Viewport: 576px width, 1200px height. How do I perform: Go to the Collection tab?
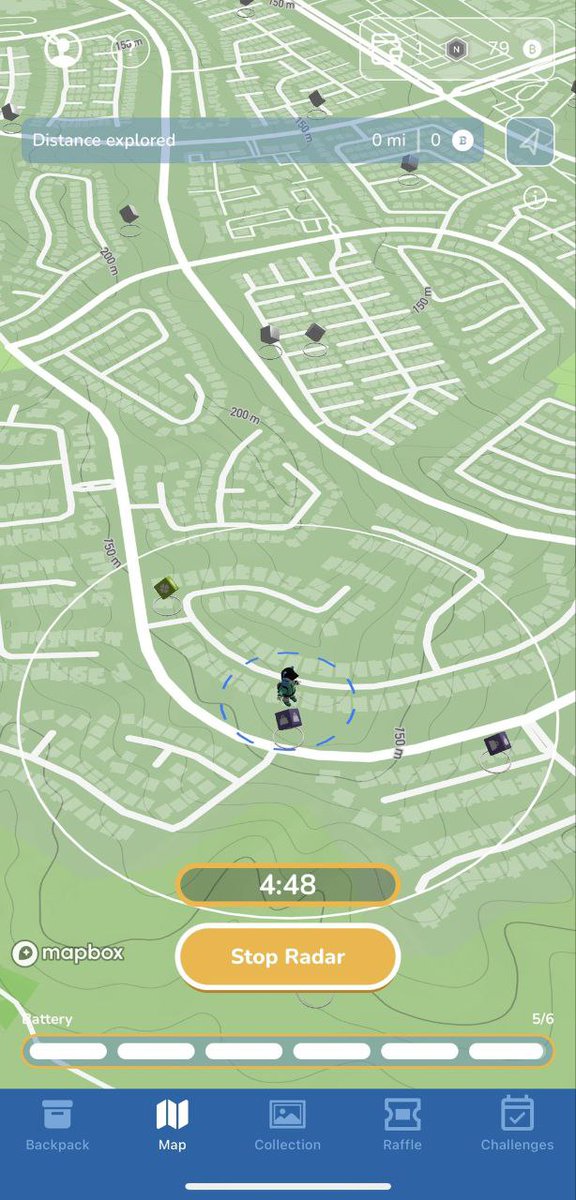287,1125
